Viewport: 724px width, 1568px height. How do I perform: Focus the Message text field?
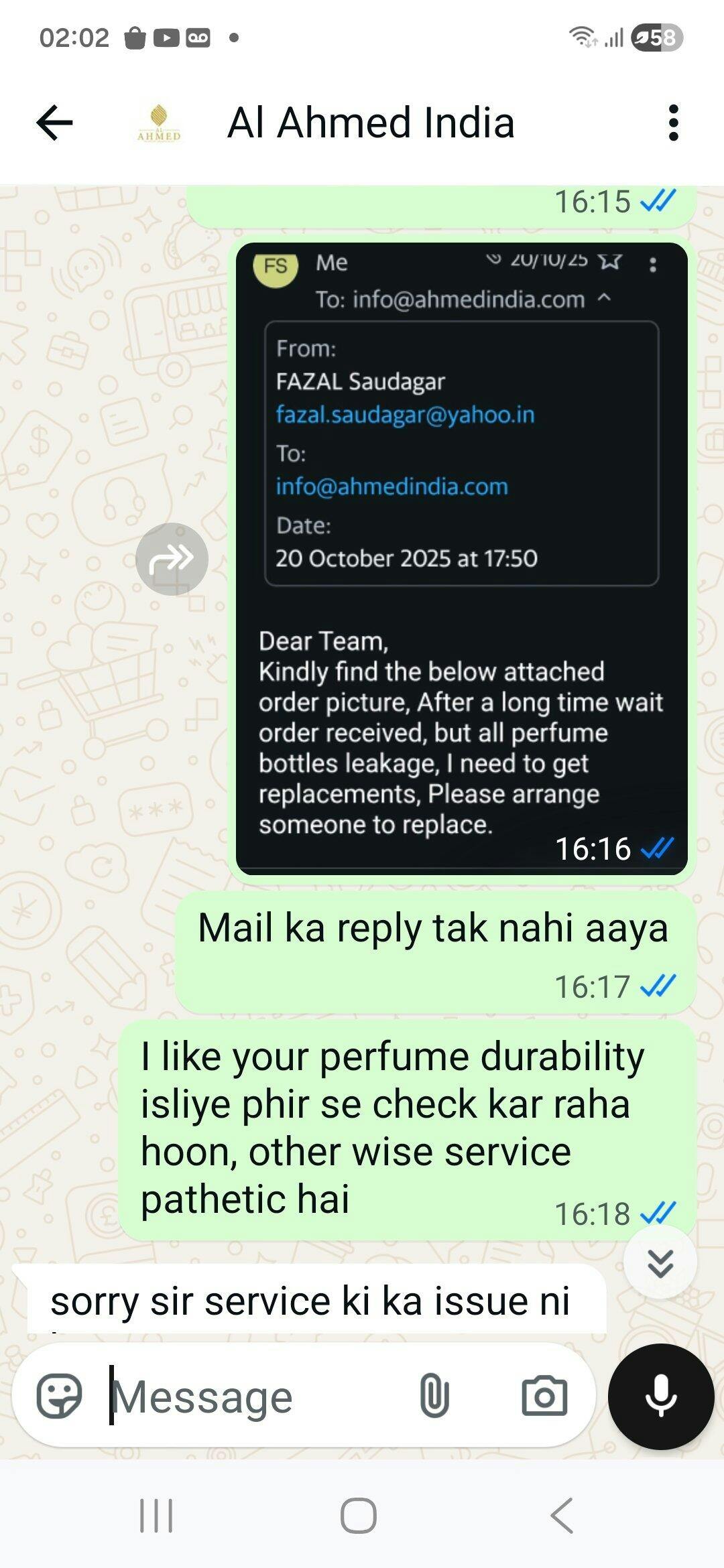[x=255, y=1396]
